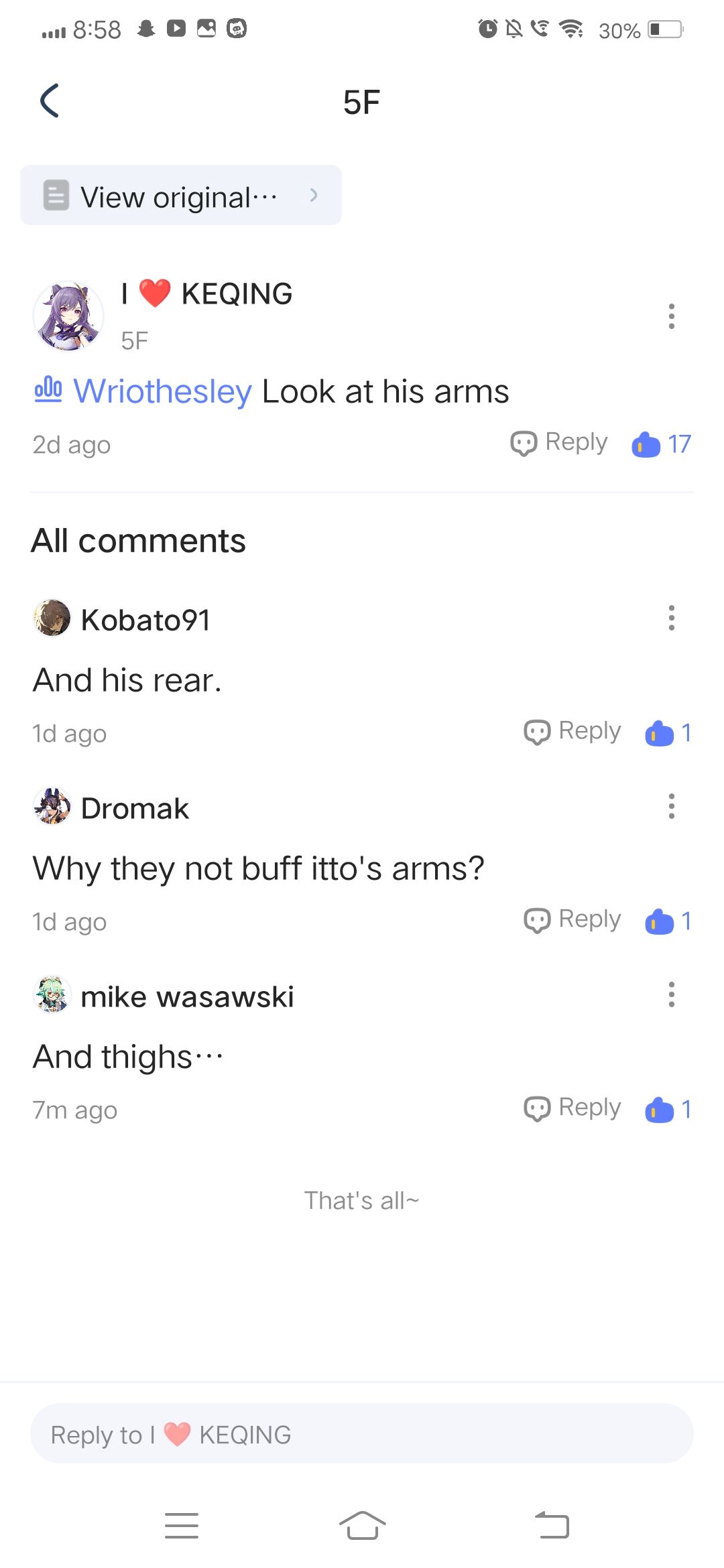Open I ❤ KEQING's profile avatar

(x=68, y=316)
